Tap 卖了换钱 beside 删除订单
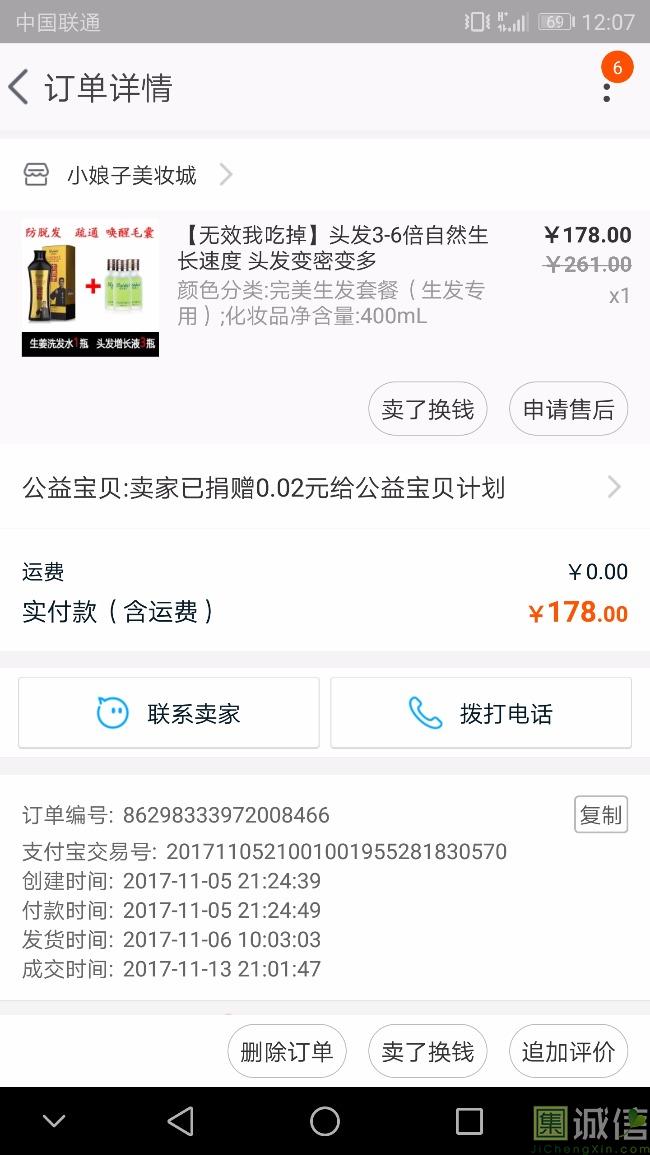This screenshot has height=1155, width=650. point(428,1052)
